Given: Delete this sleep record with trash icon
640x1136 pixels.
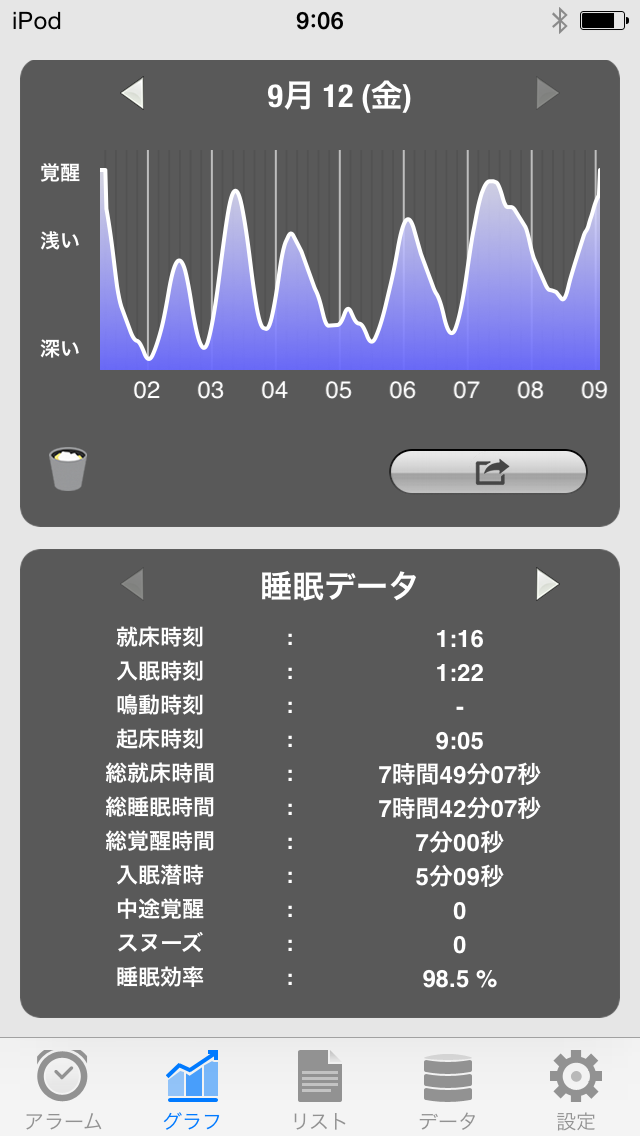Looking at the screenshot, I should click(x=68, y=469).
